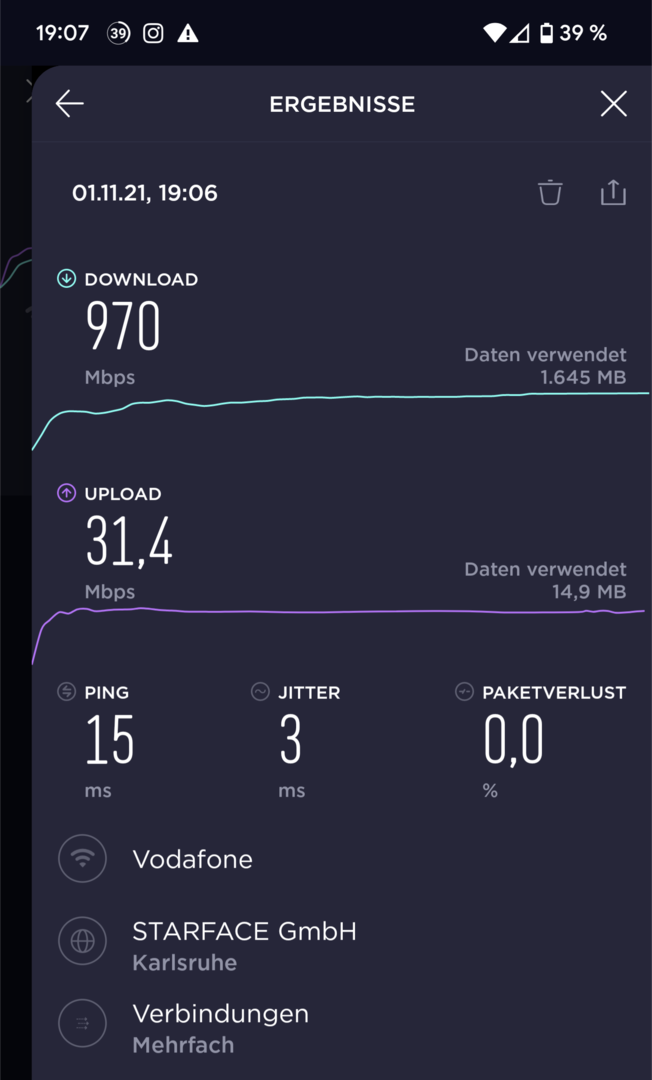The image size is (652, 1080).
Task: Close the Ergebnisse results panel
Action: pos(613,104)
